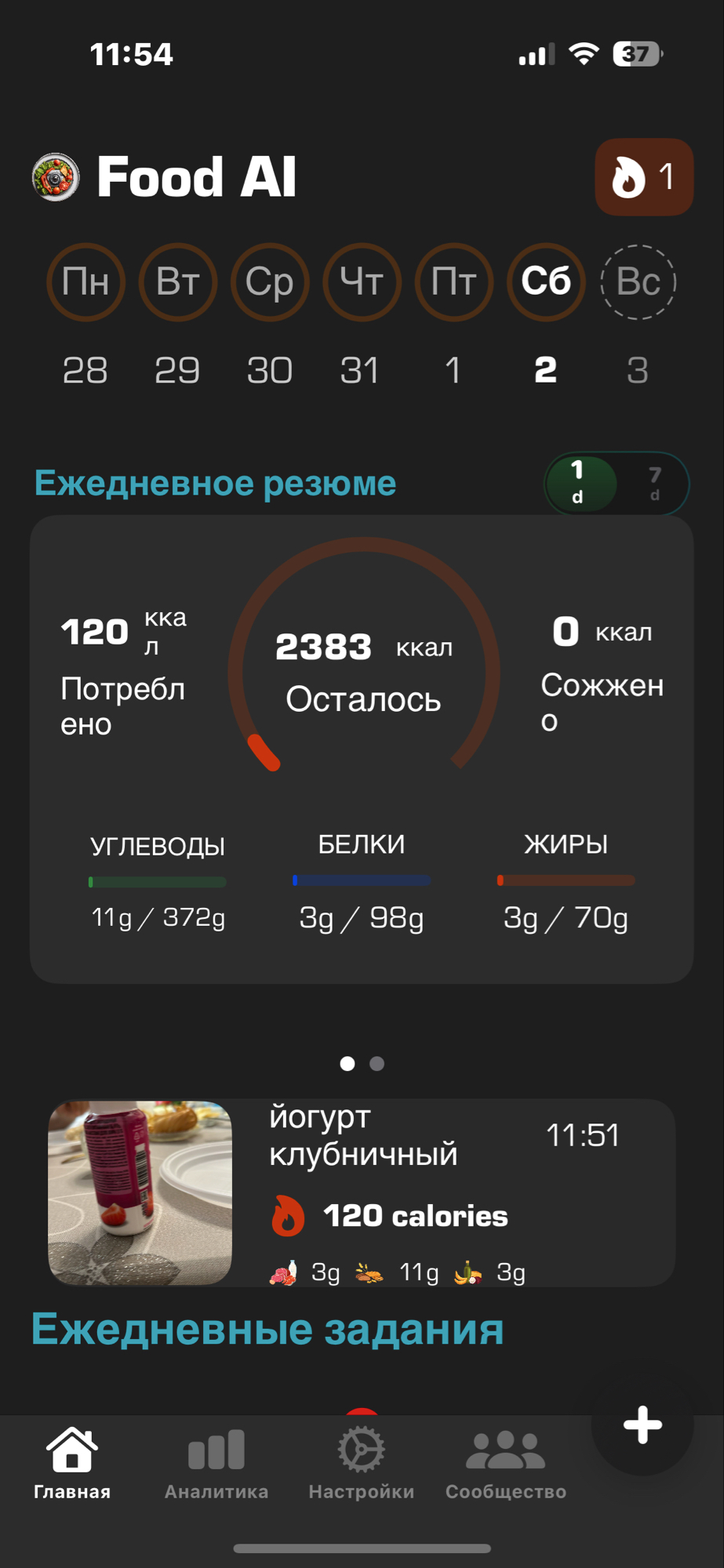Open the йогурт клубничный meal thumbnail
The image size is (724, 1568).
pyautogui.click(x=139, y=1192)
